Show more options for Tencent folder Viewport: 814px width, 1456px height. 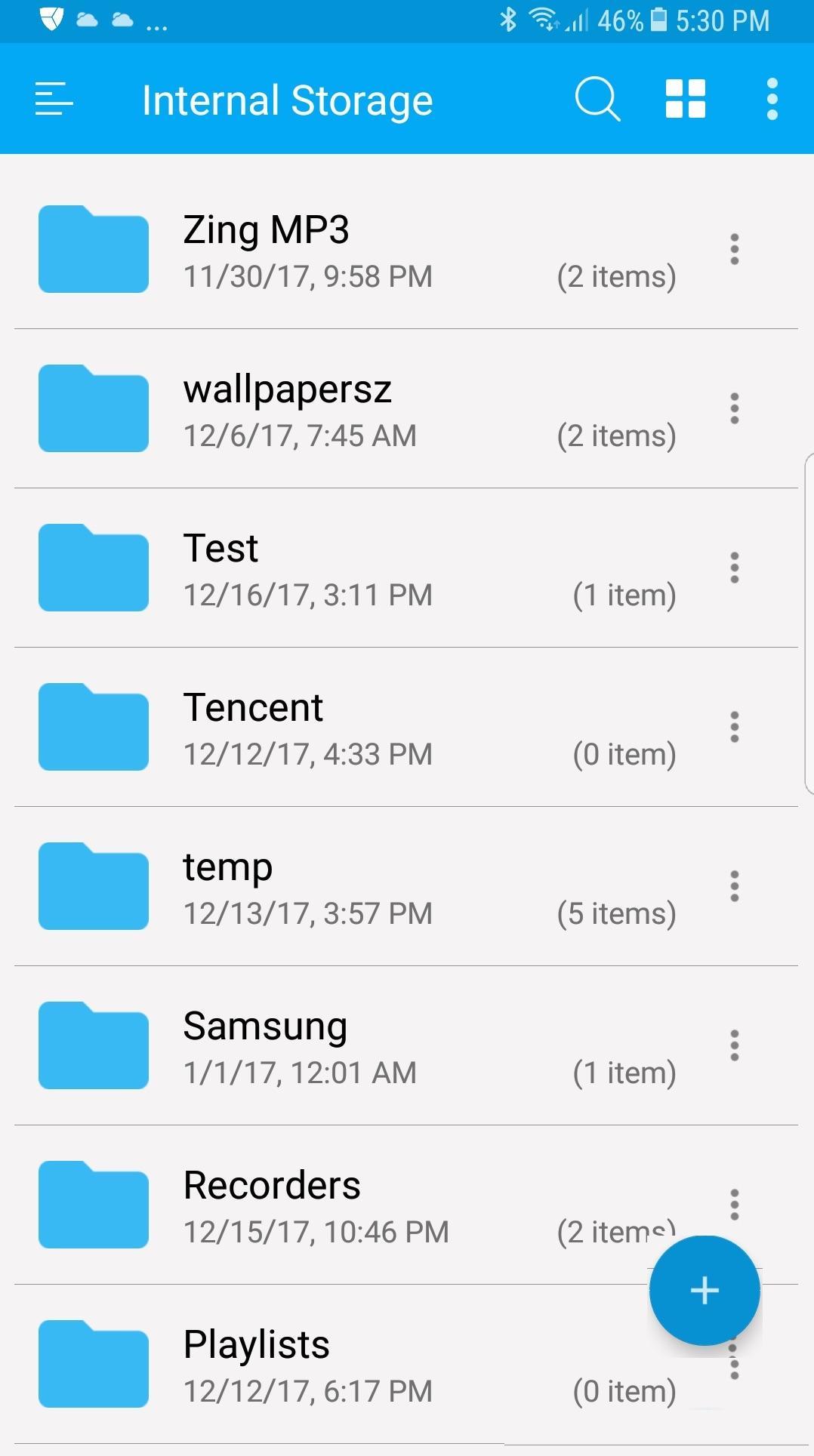pyautogui.click(x=734, y=727)
